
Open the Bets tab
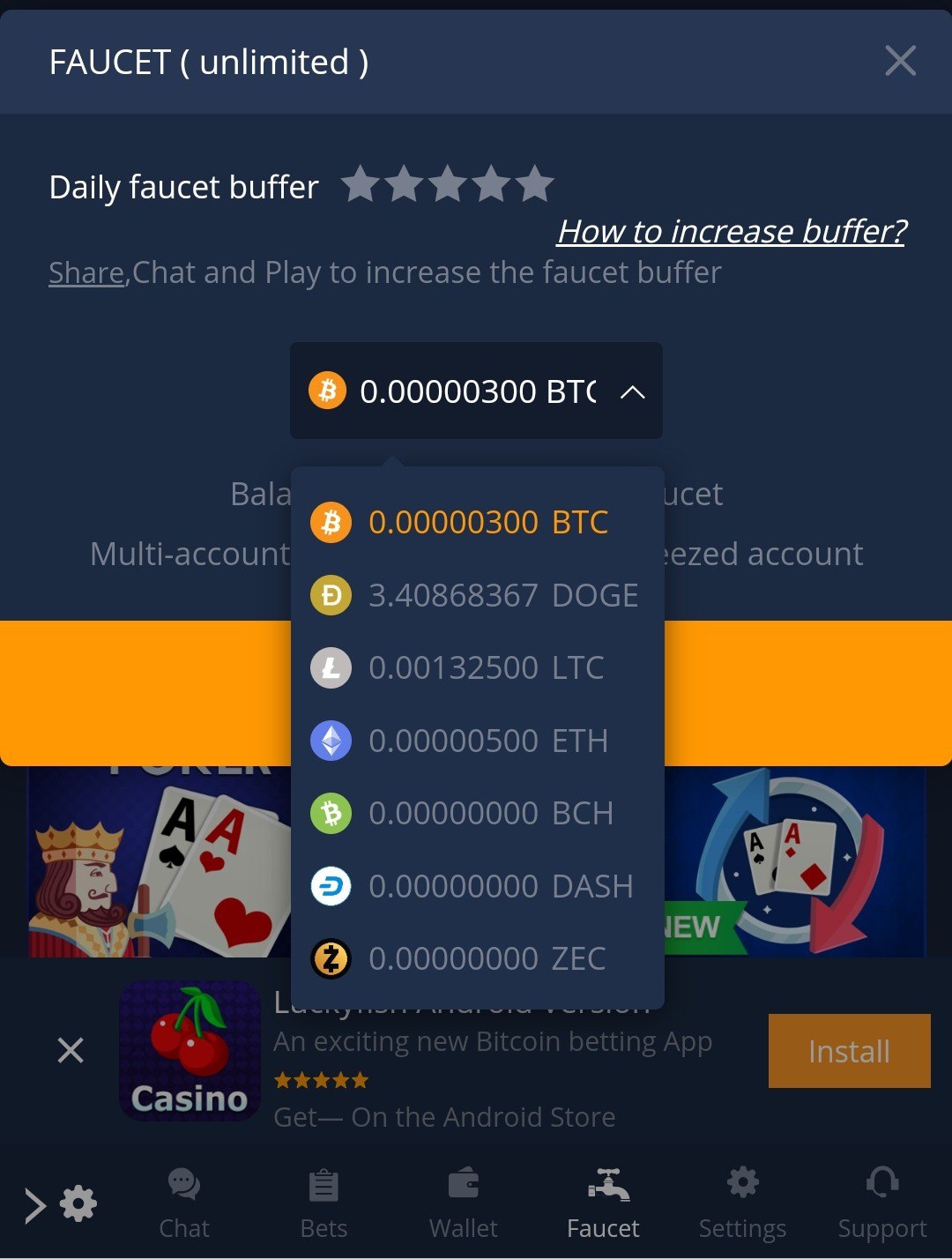324,1203
